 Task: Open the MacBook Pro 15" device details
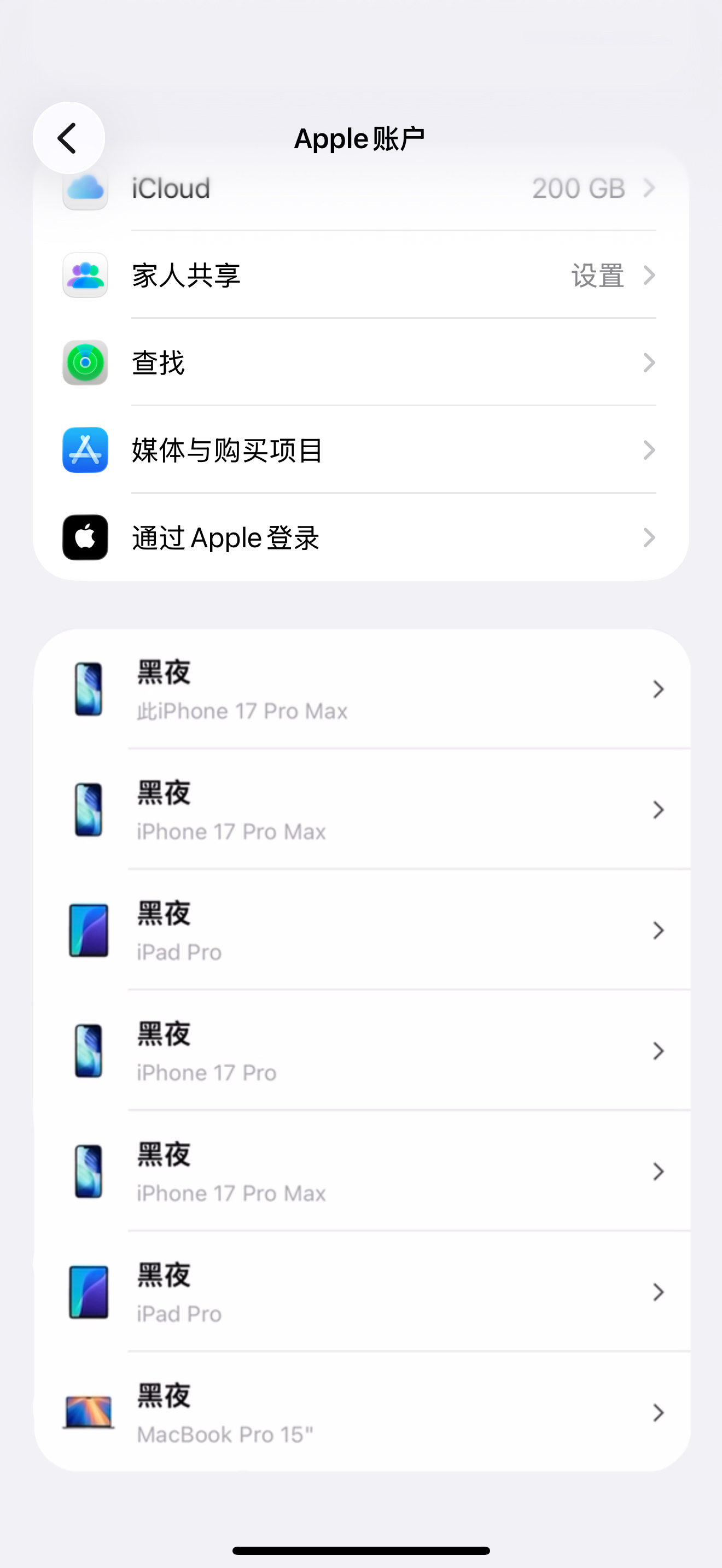[x=362, y=1413]
